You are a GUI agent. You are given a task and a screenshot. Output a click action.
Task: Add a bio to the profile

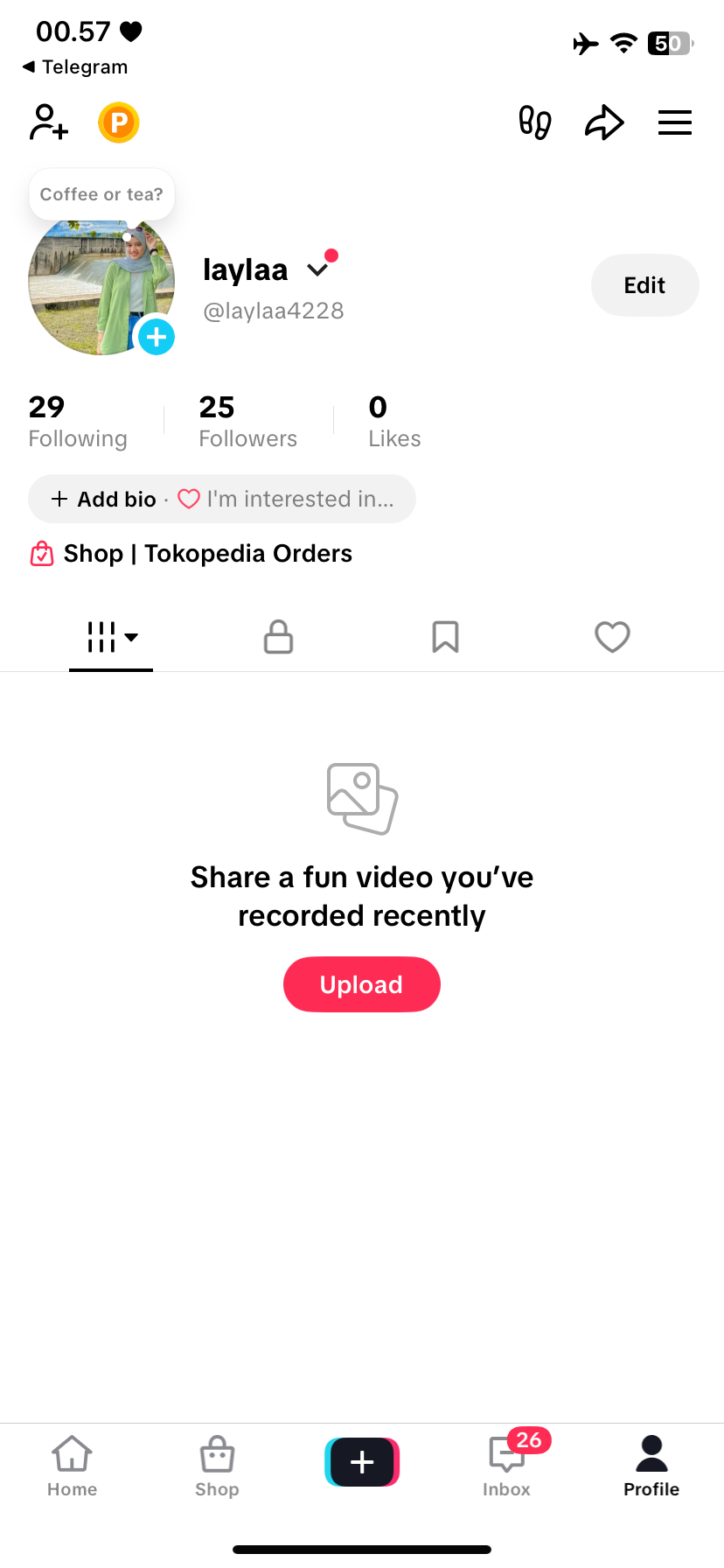tap(105, 499)
